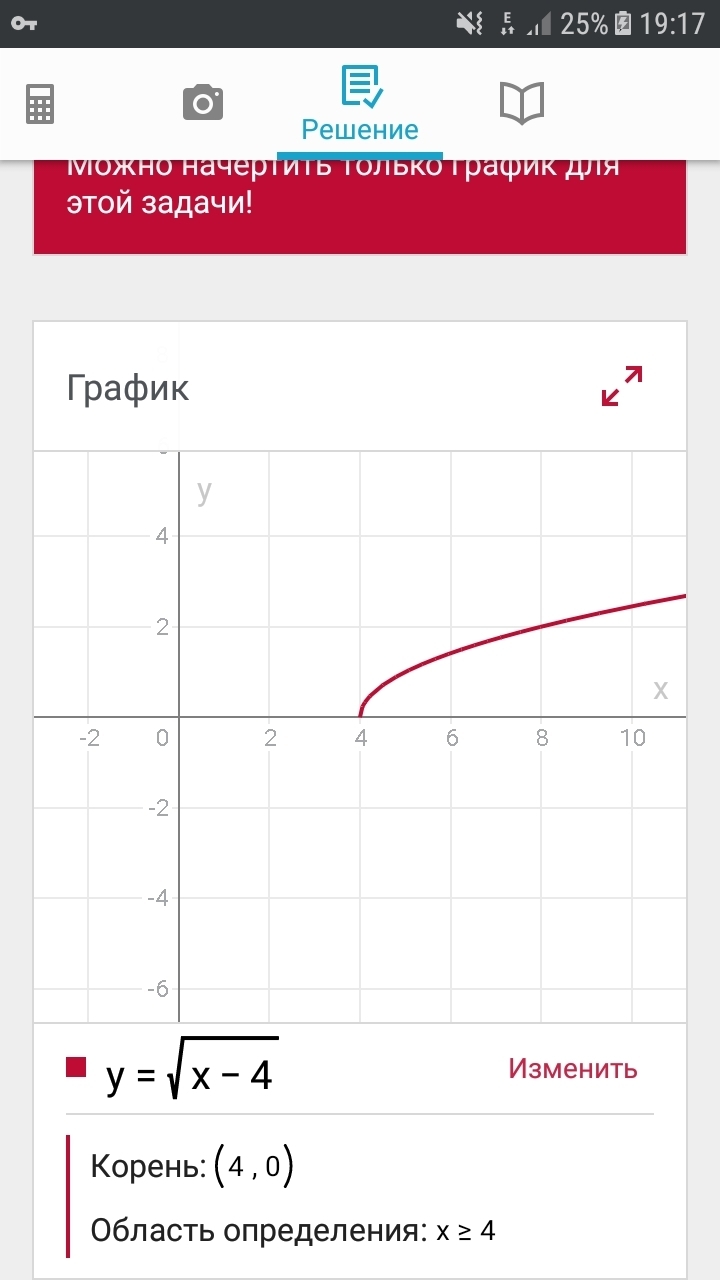720x1280 pixels.
Task: Switch to the calculator tab
Action: (x=40, y=103)
